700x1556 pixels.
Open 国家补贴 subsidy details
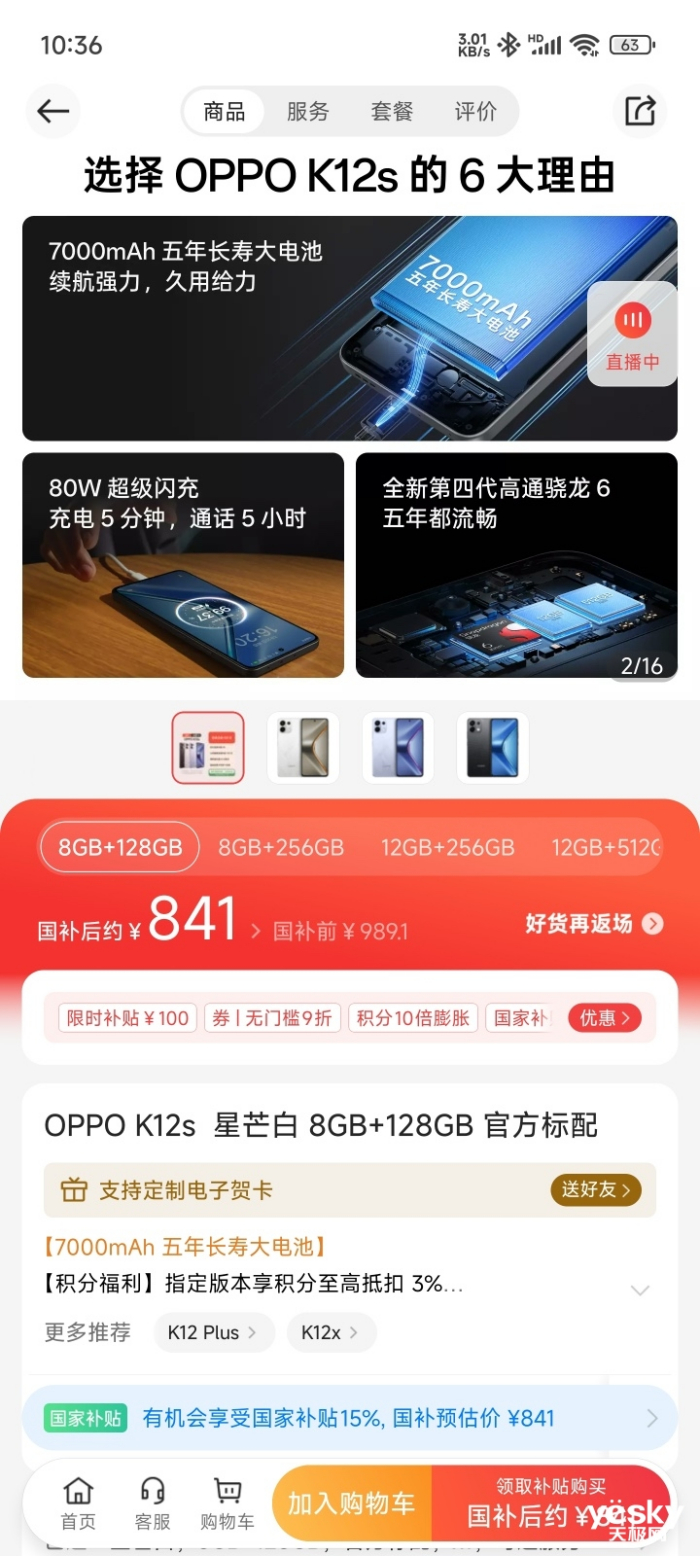pyautogui.click(x=350, y=1418)
